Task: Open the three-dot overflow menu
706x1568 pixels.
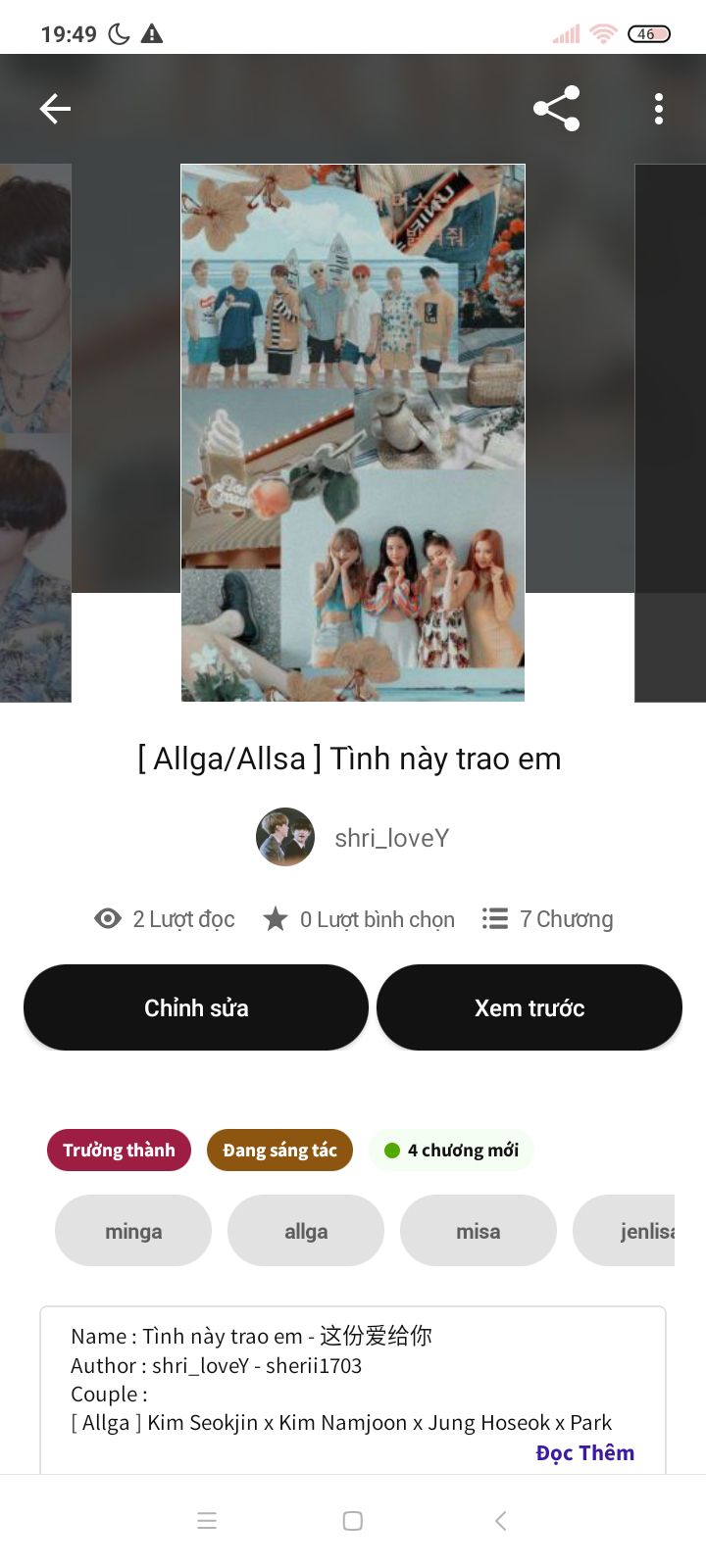Action: pyautogui.click(x=659, y=109)
